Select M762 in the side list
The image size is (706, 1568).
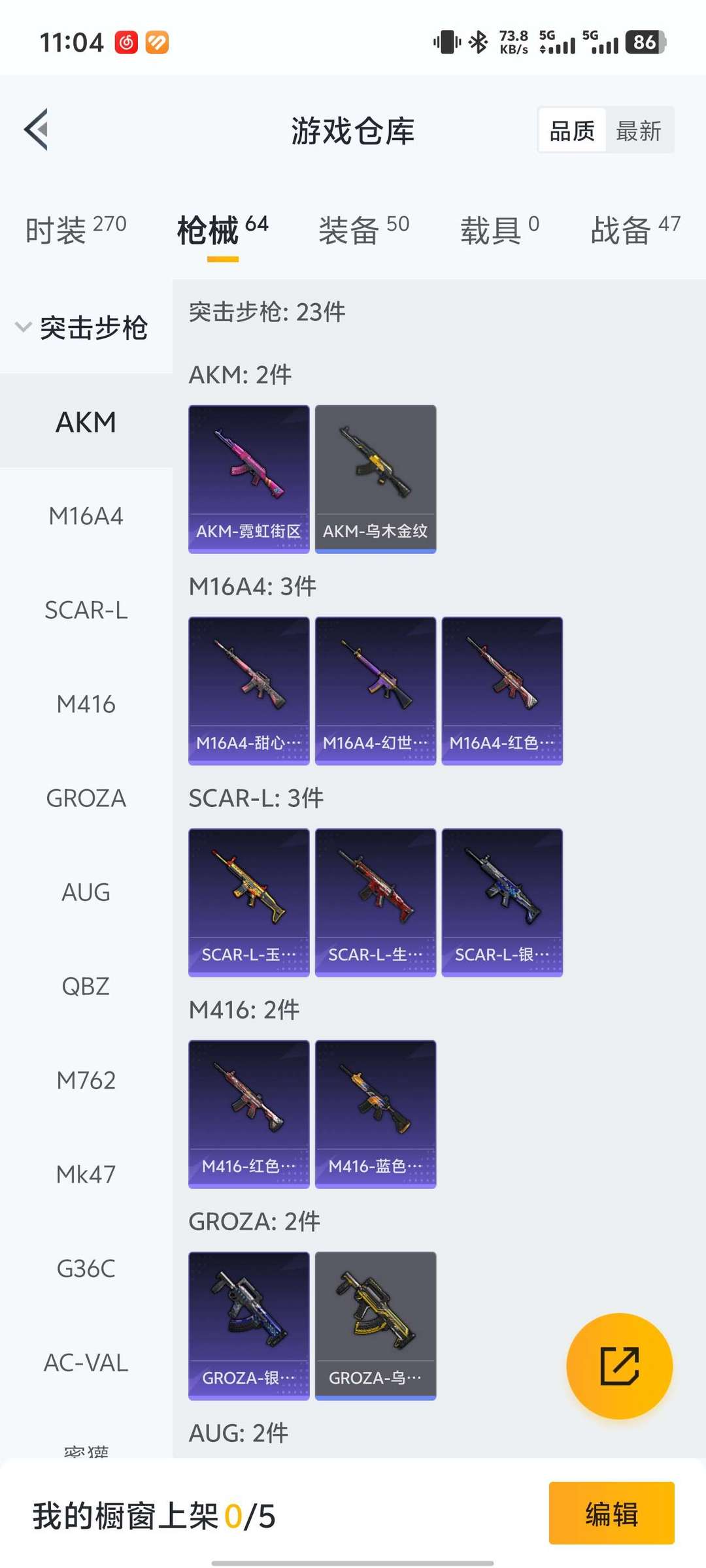86,1081
